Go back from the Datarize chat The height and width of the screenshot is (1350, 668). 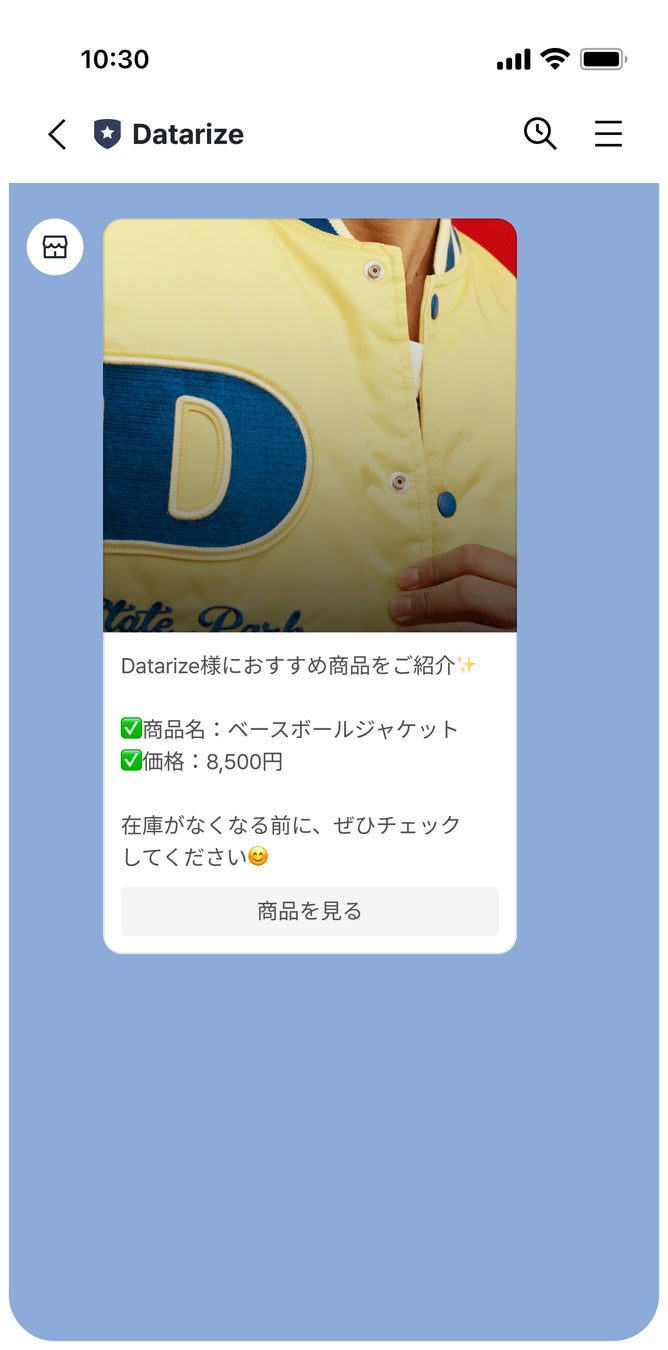(x=57, y=134)
